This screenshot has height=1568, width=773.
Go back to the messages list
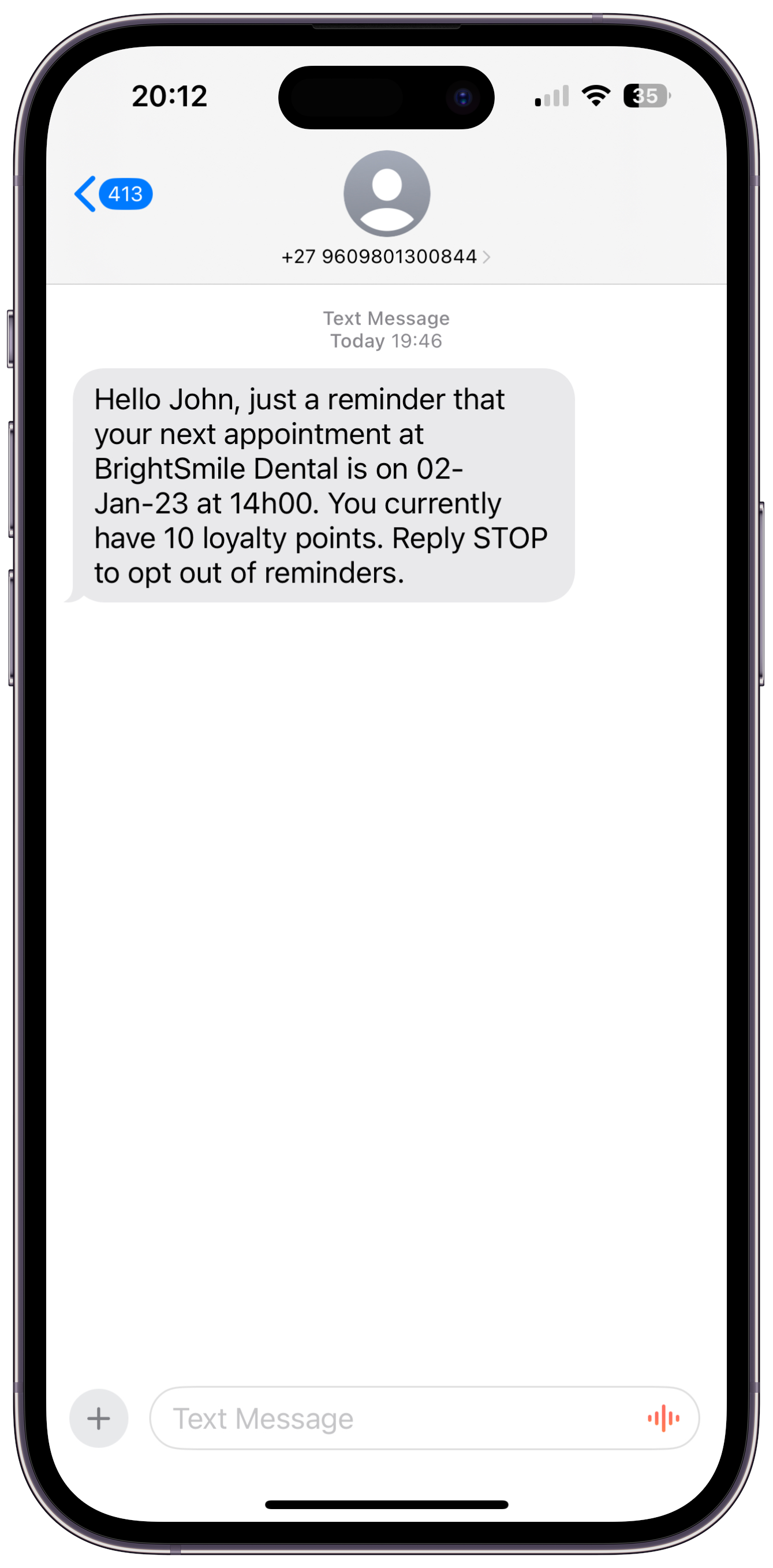click(x=111, y=194)
